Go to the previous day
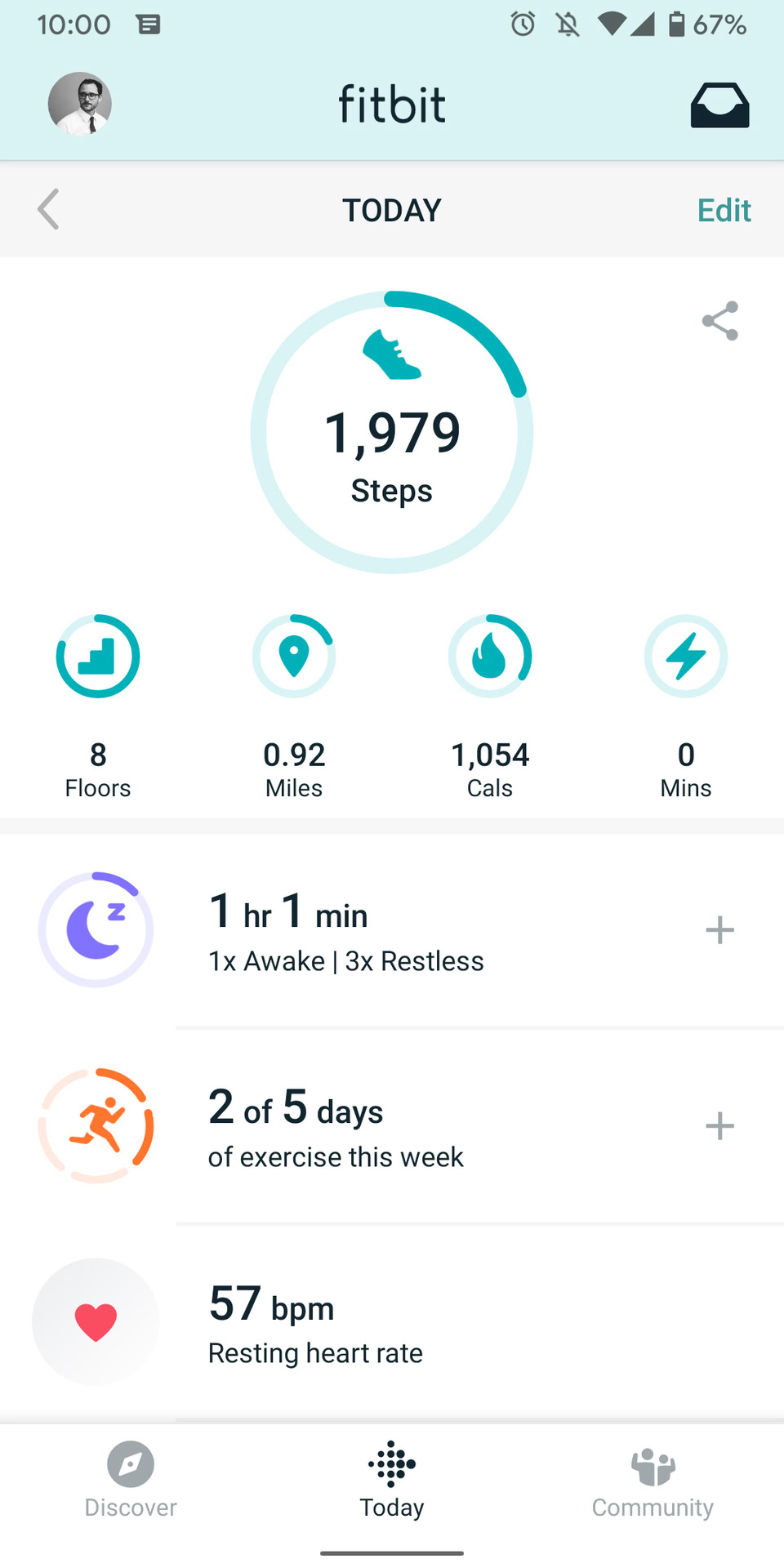784x1568 pixels. point(49,210)
